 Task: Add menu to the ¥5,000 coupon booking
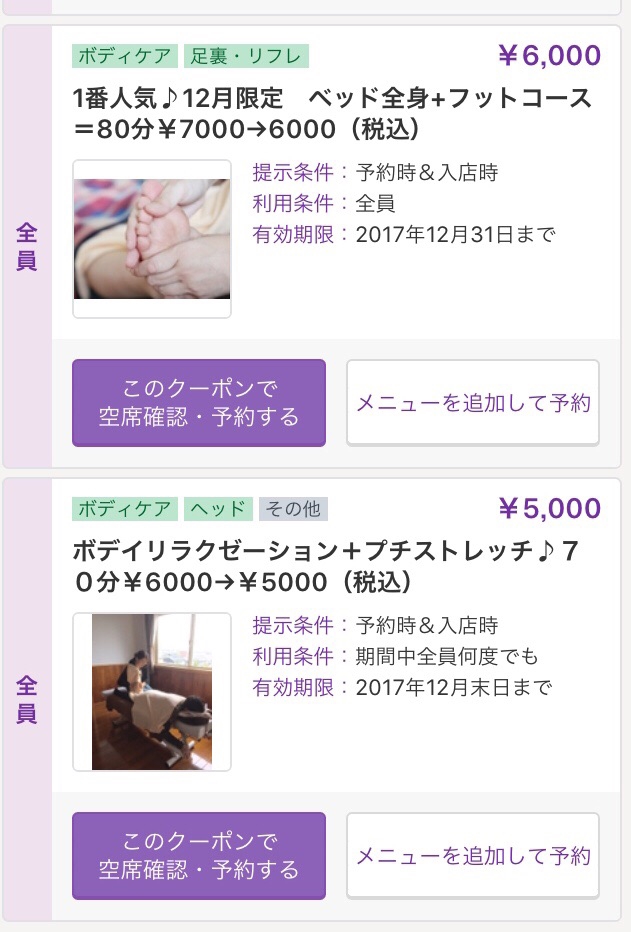473,856
